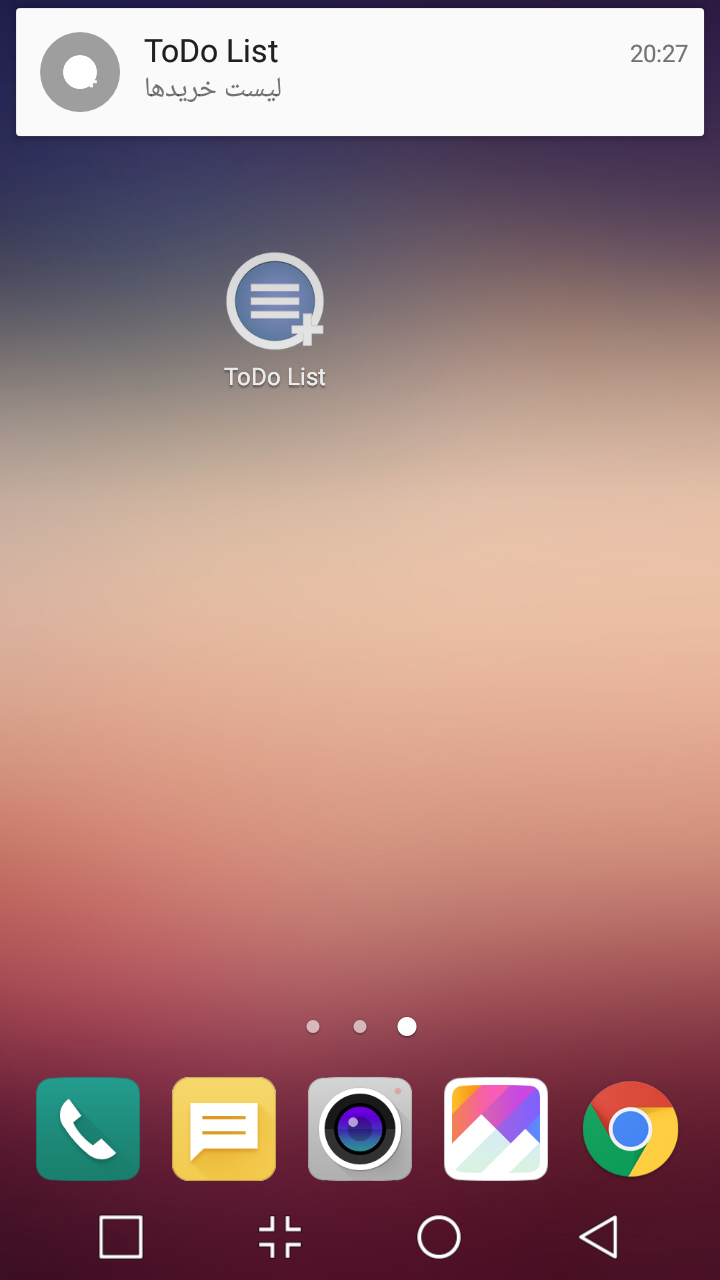Open the Phone dialer app
Screen dimensions: 720x1280
pyautogui.click(x=88, y=1129)
